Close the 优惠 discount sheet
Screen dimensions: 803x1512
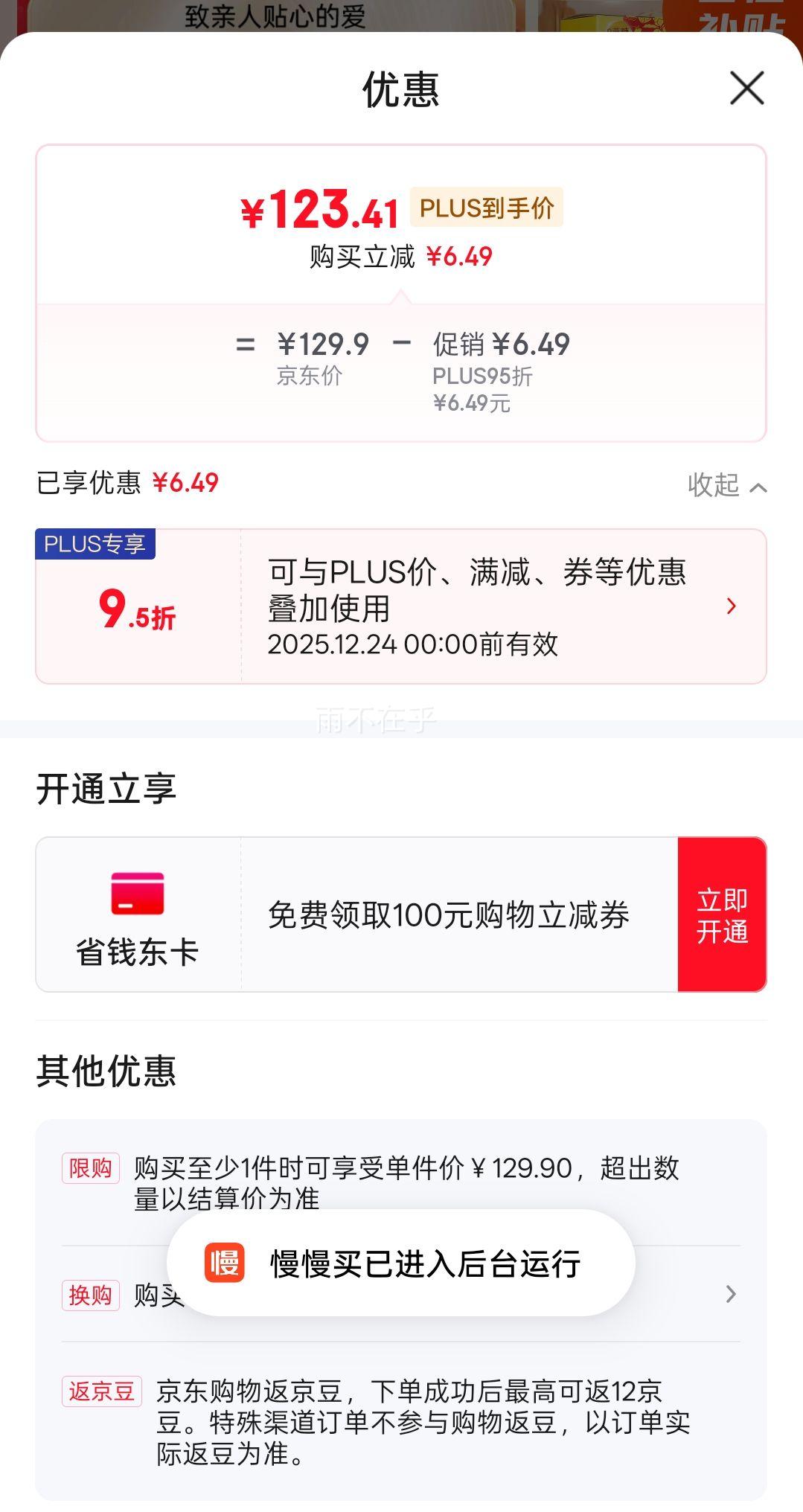click(x=746, y=89)
